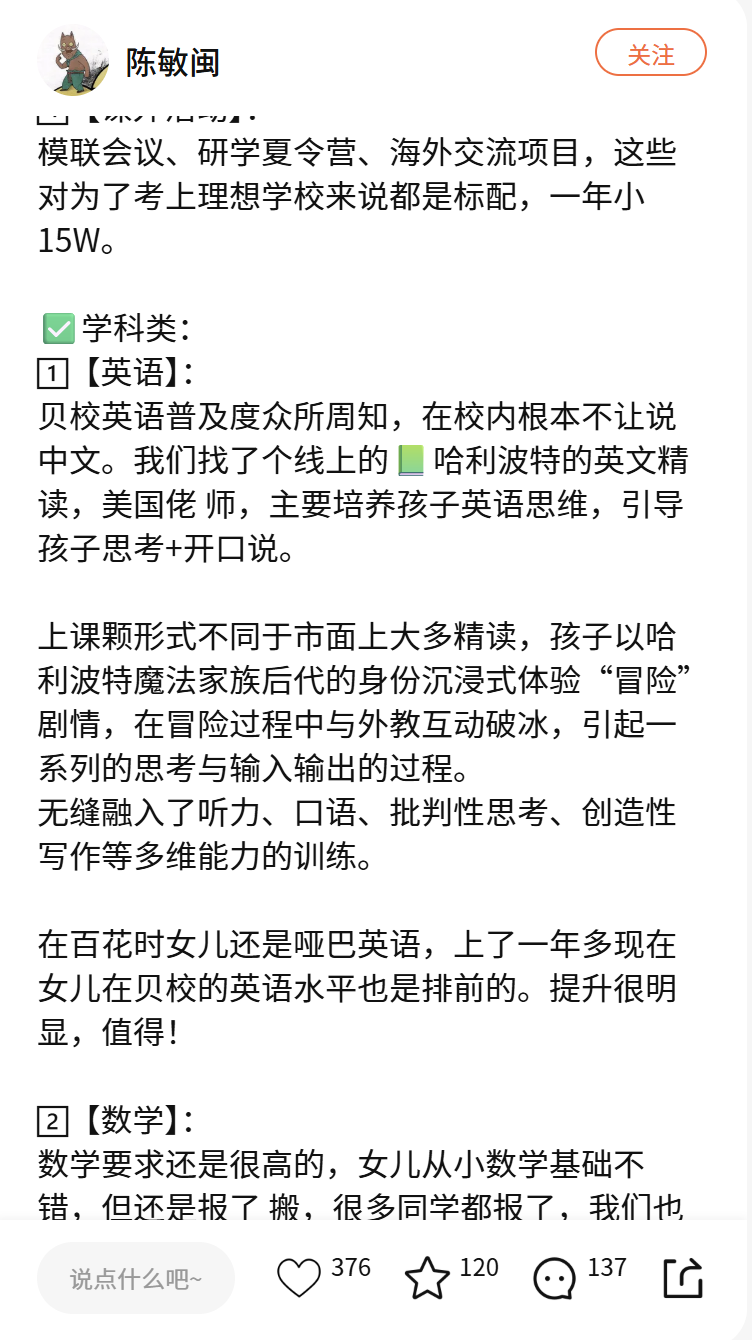Viewport: 752px width, 1340px height.
Task: Tap the 说点什么吧 comment box
Action: [136, 1277]
